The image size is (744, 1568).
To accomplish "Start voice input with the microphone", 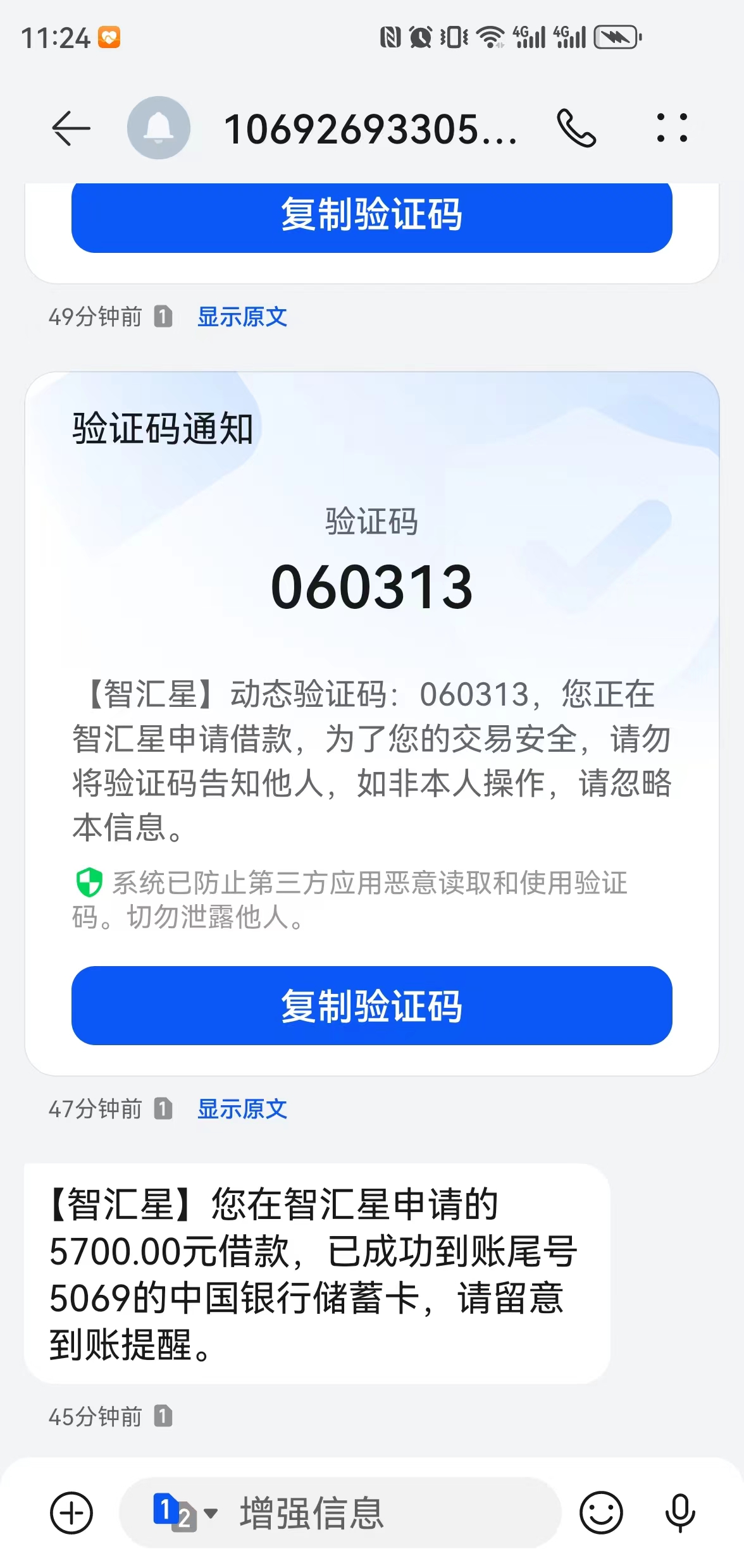I will click(680, 1513).
